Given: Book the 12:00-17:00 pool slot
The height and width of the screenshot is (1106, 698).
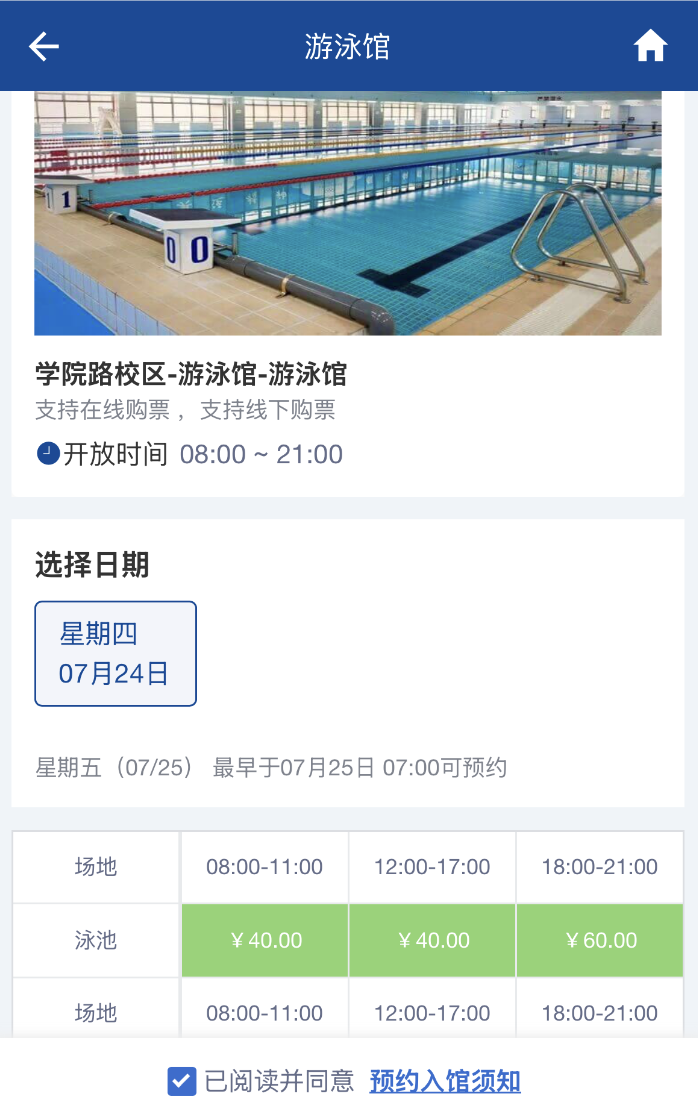Looking at the screenshot, I should click(x=433, y=940).
